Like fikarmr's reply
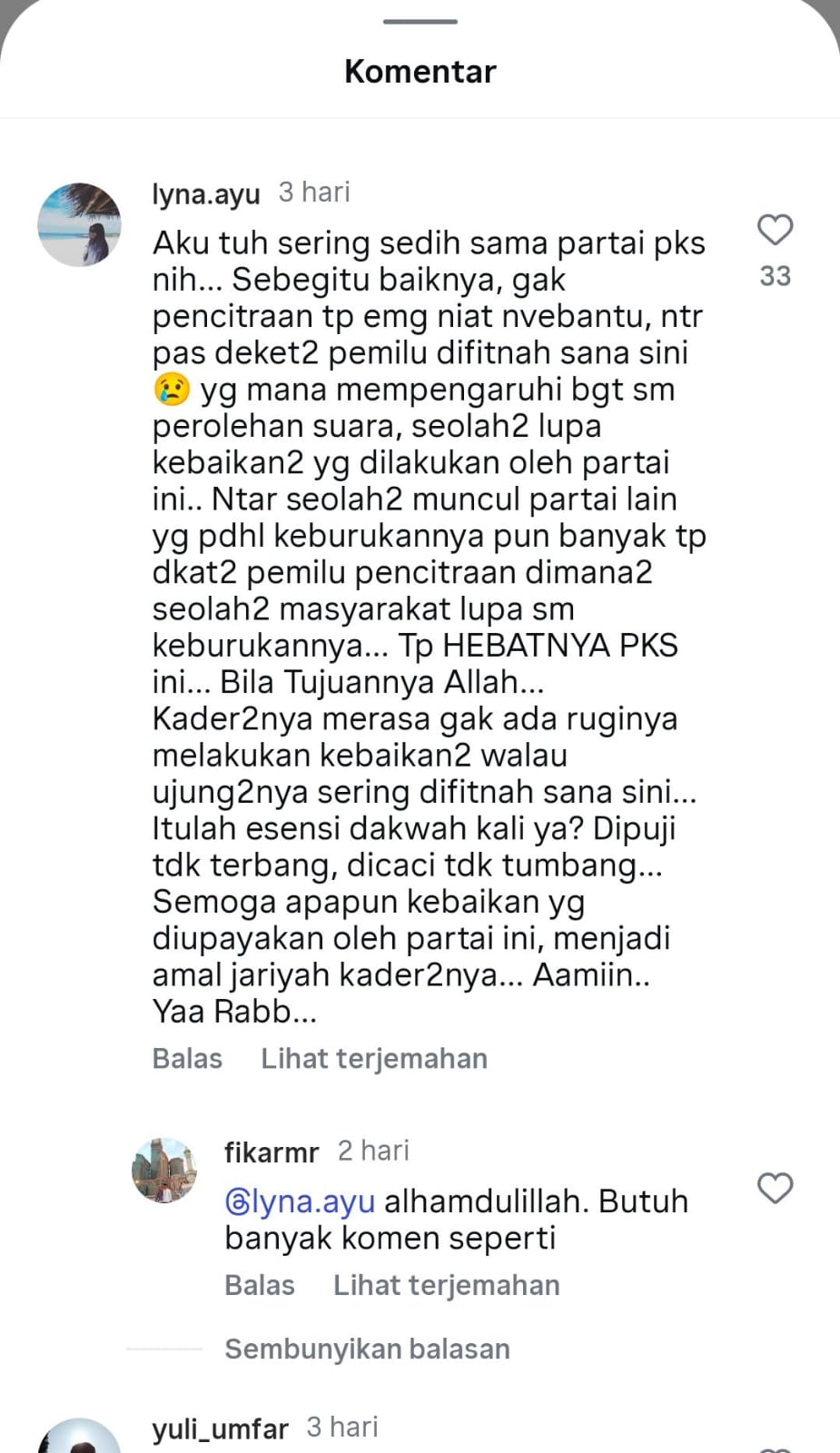The width and height of the screenshot is (840, 1453). (x=775, y=1188)
